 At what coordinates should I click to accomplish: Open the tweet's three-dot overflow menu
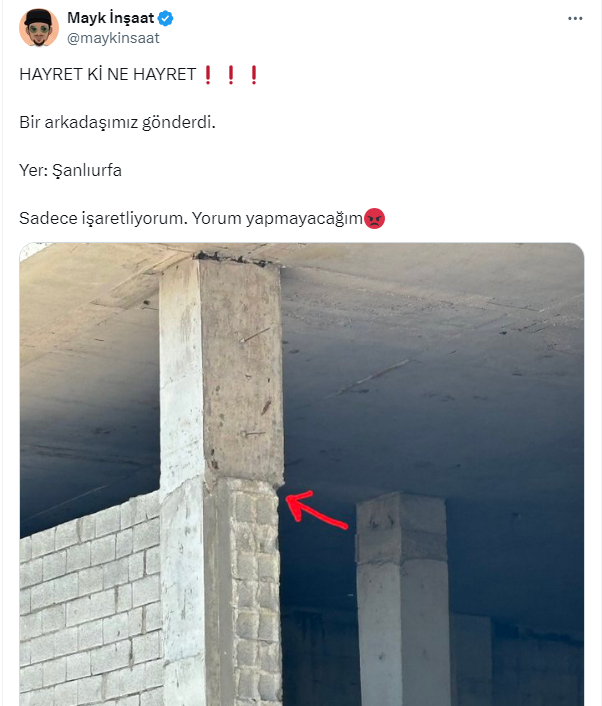575,19
